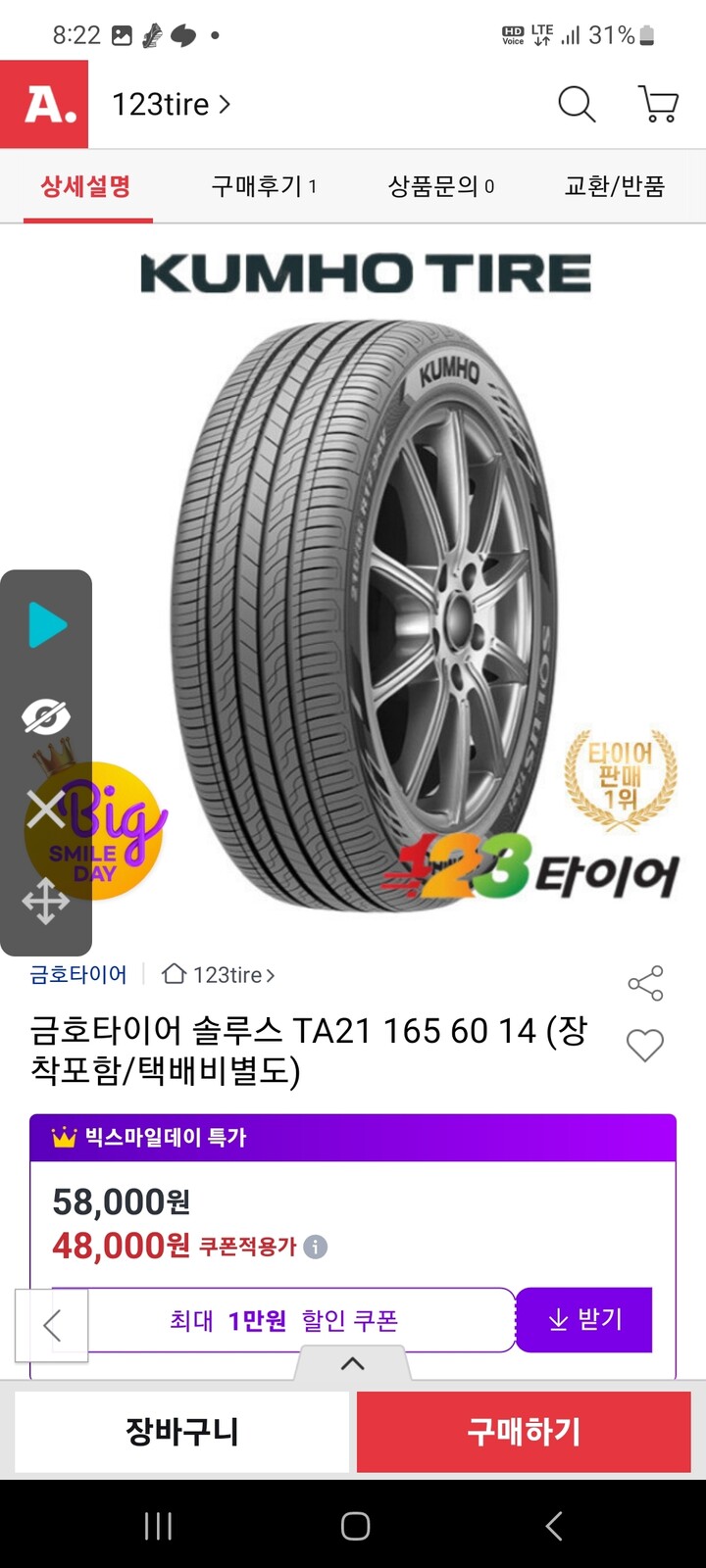Viewport: 706px width, 1568px height.
Task: Tap the Auction 'A.' logo
Action: pyautogui.click(x=43, y=104)
